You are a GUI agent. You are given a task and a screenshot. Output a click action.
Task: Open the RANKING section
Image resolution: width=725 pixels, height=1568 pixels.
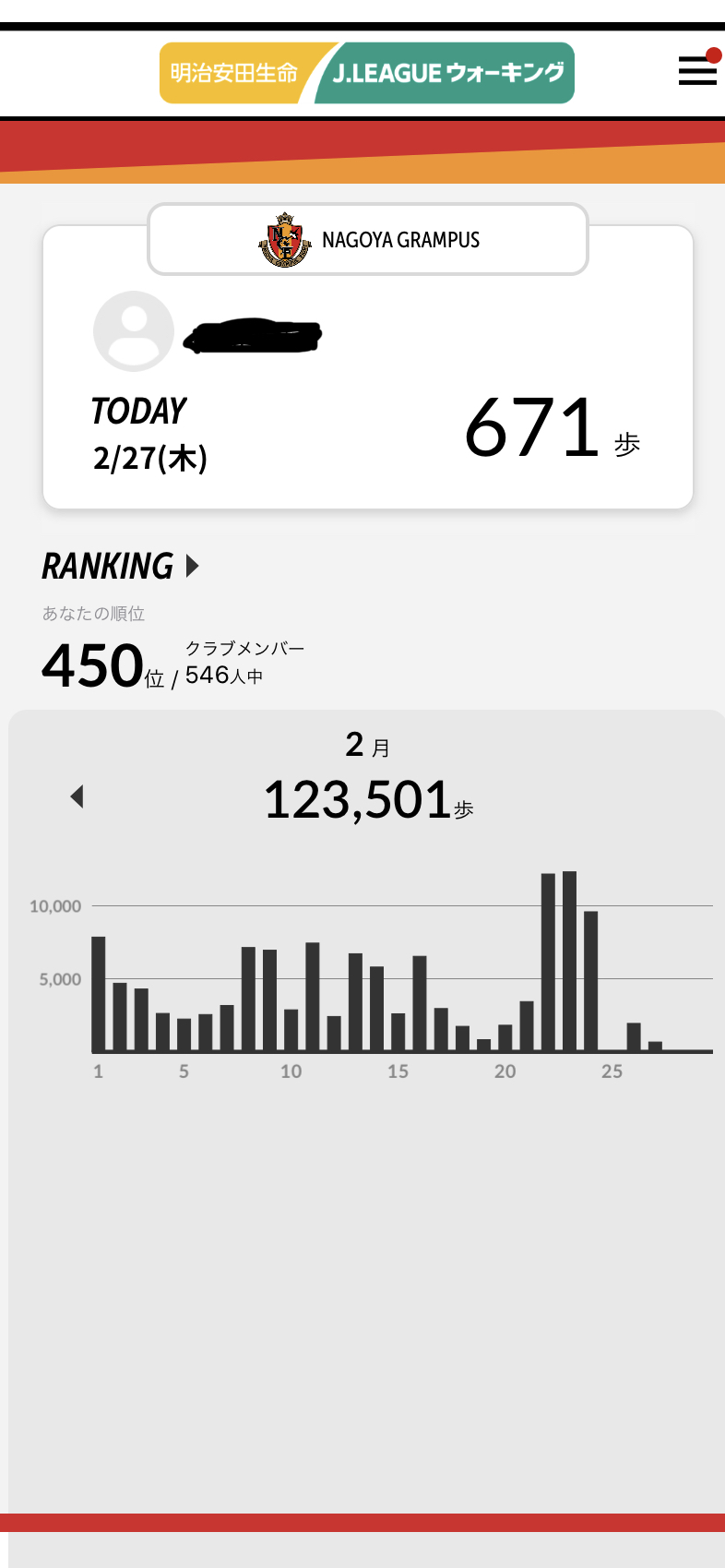tap(121, 566)
